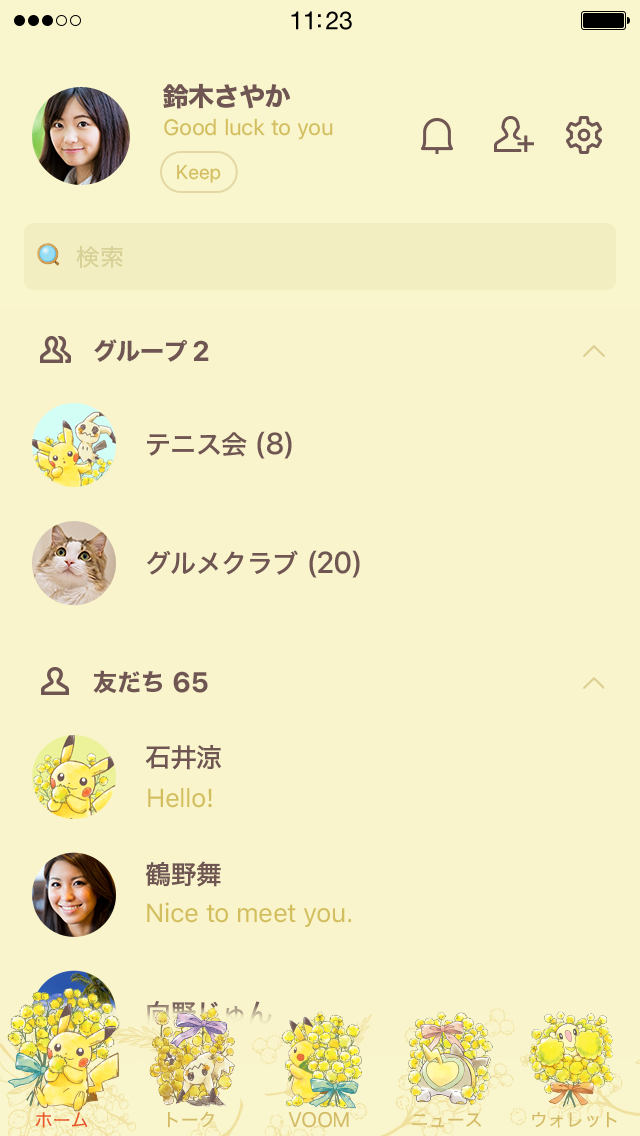Tap the Keep button
Screen dimensions: 640x1136
(198, 172)
